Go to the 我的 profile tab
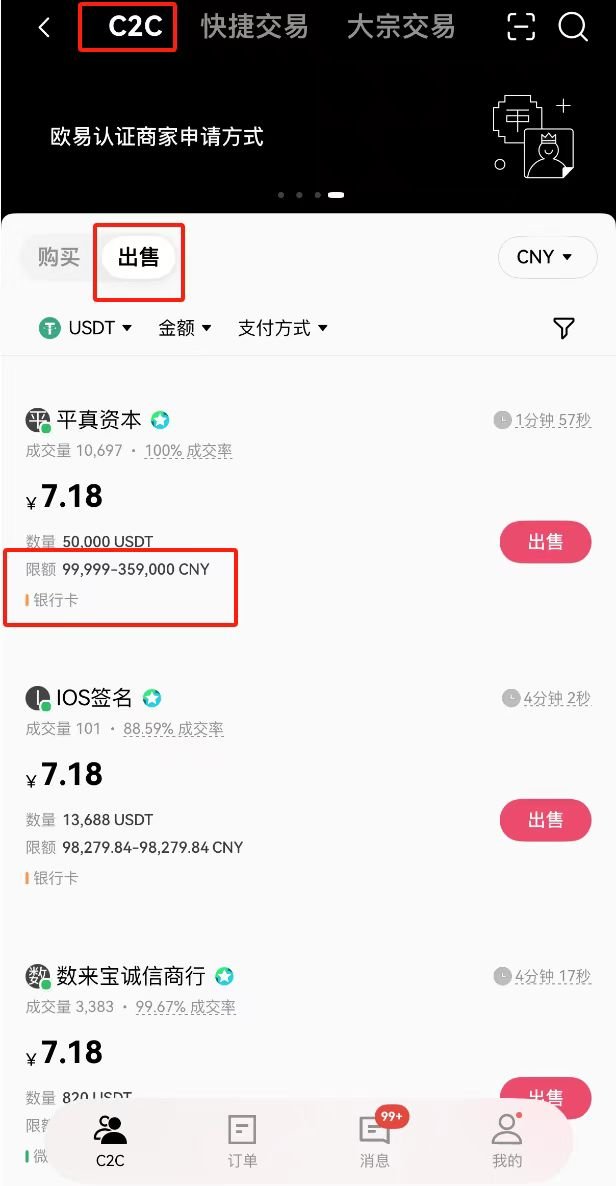This screenshot has height=1186, width=616. (x=507, y=1141)
